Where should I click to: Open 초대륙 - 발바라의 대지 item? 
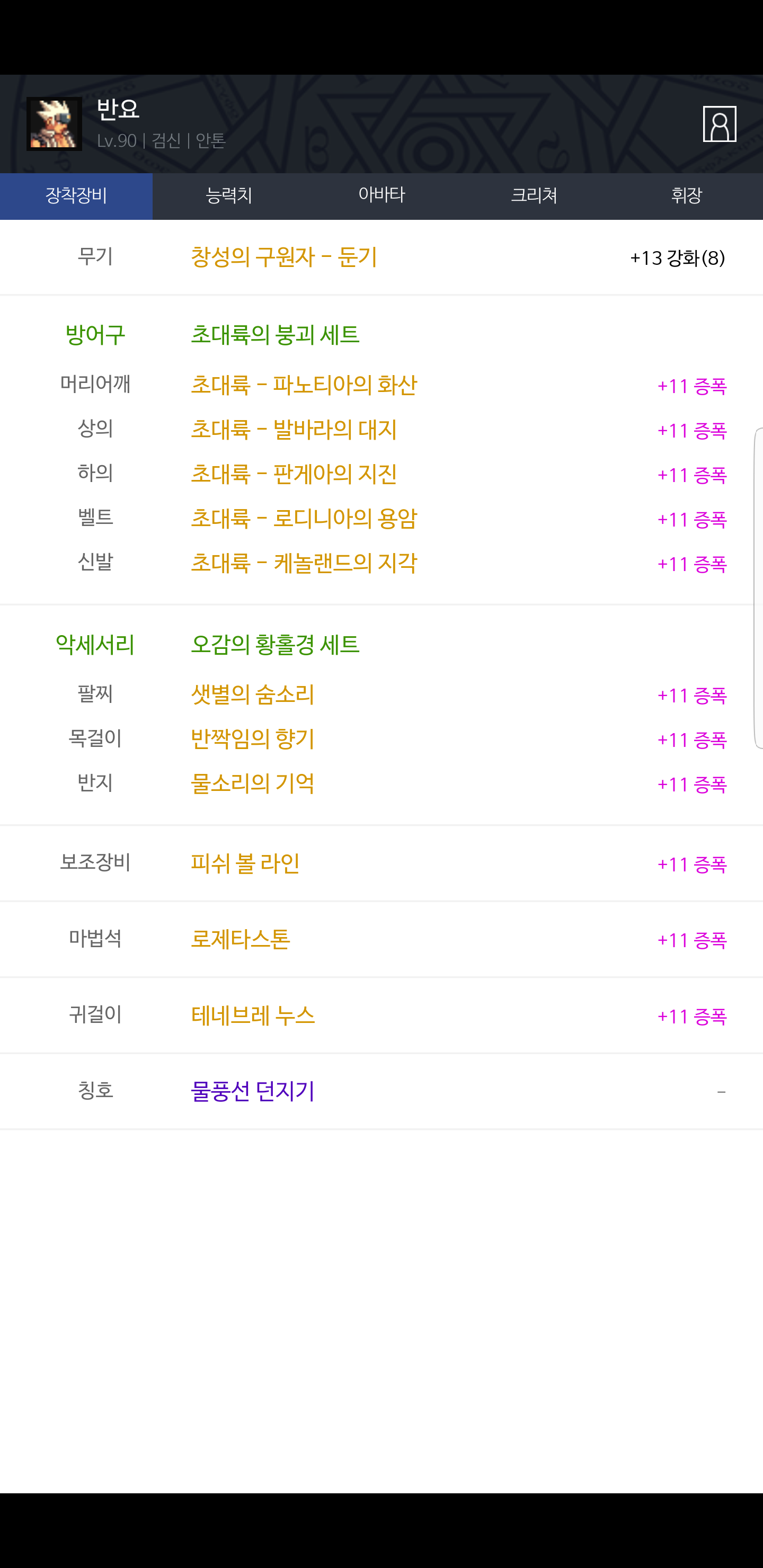294,430
